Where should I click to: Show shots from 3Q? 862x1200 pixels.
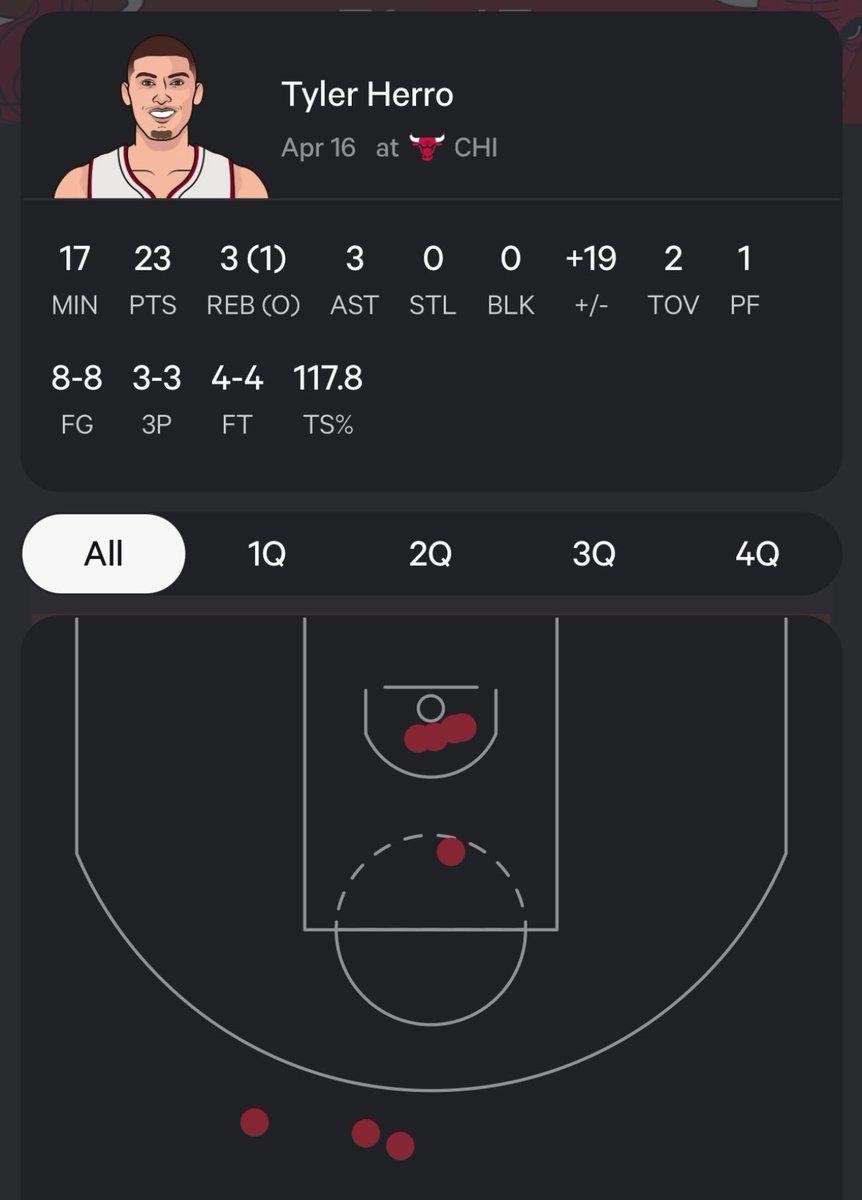(x=593, y=553)
